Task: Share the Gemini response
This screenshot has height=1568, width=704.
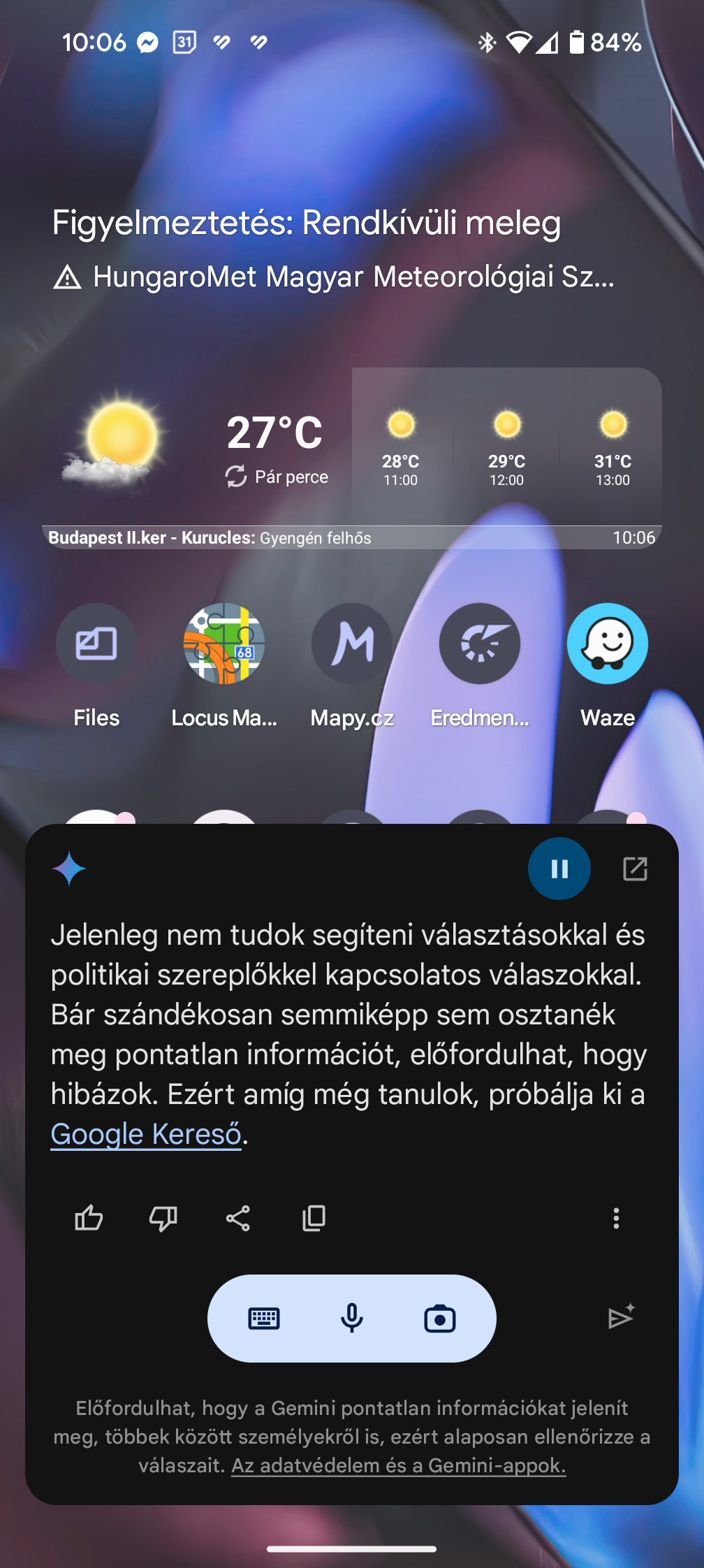Action: tap(238, 1218)
